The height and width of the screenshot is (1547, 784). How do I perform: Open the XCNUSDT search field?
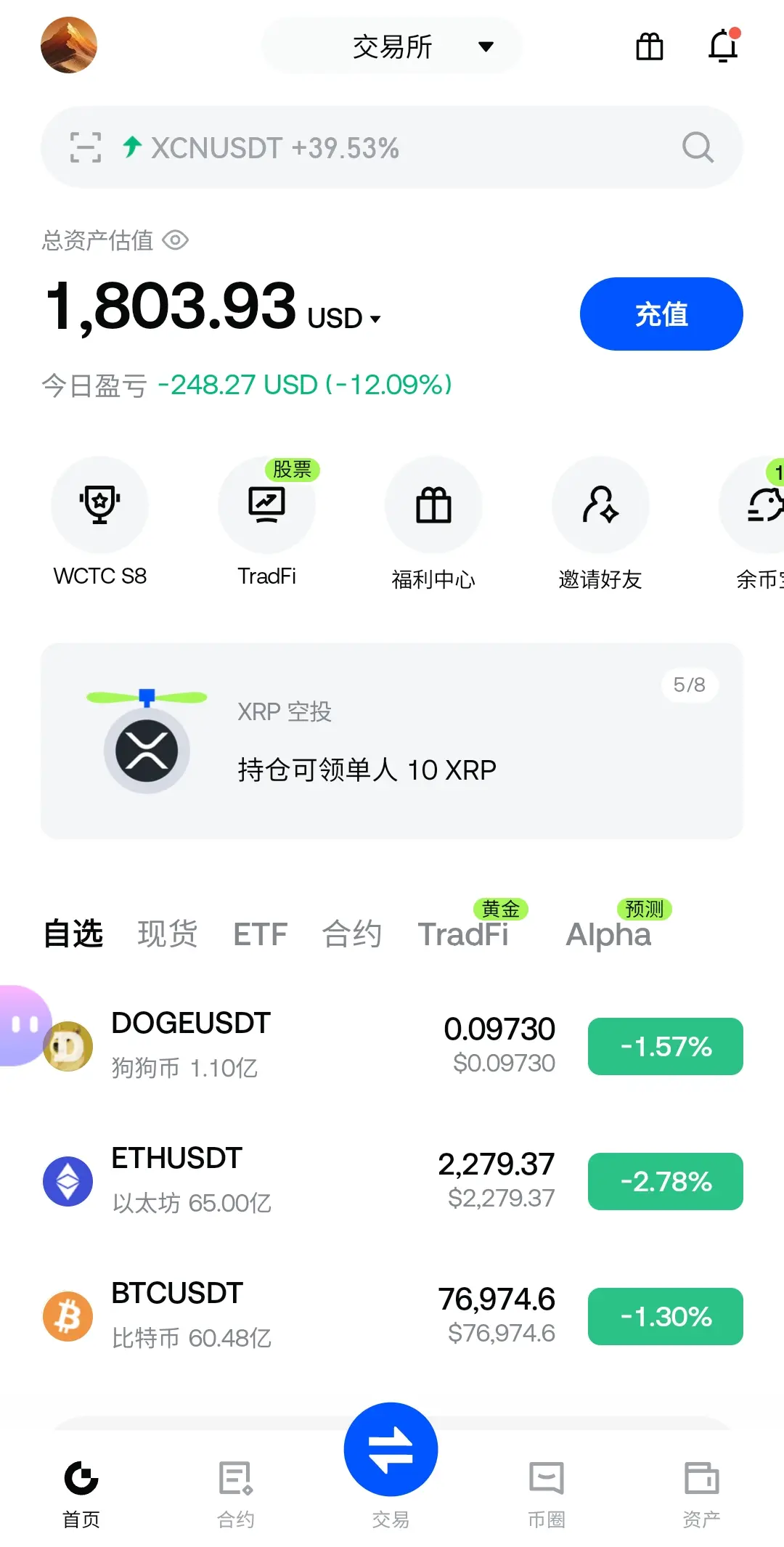pyautogui.click(x=392, y=147)
